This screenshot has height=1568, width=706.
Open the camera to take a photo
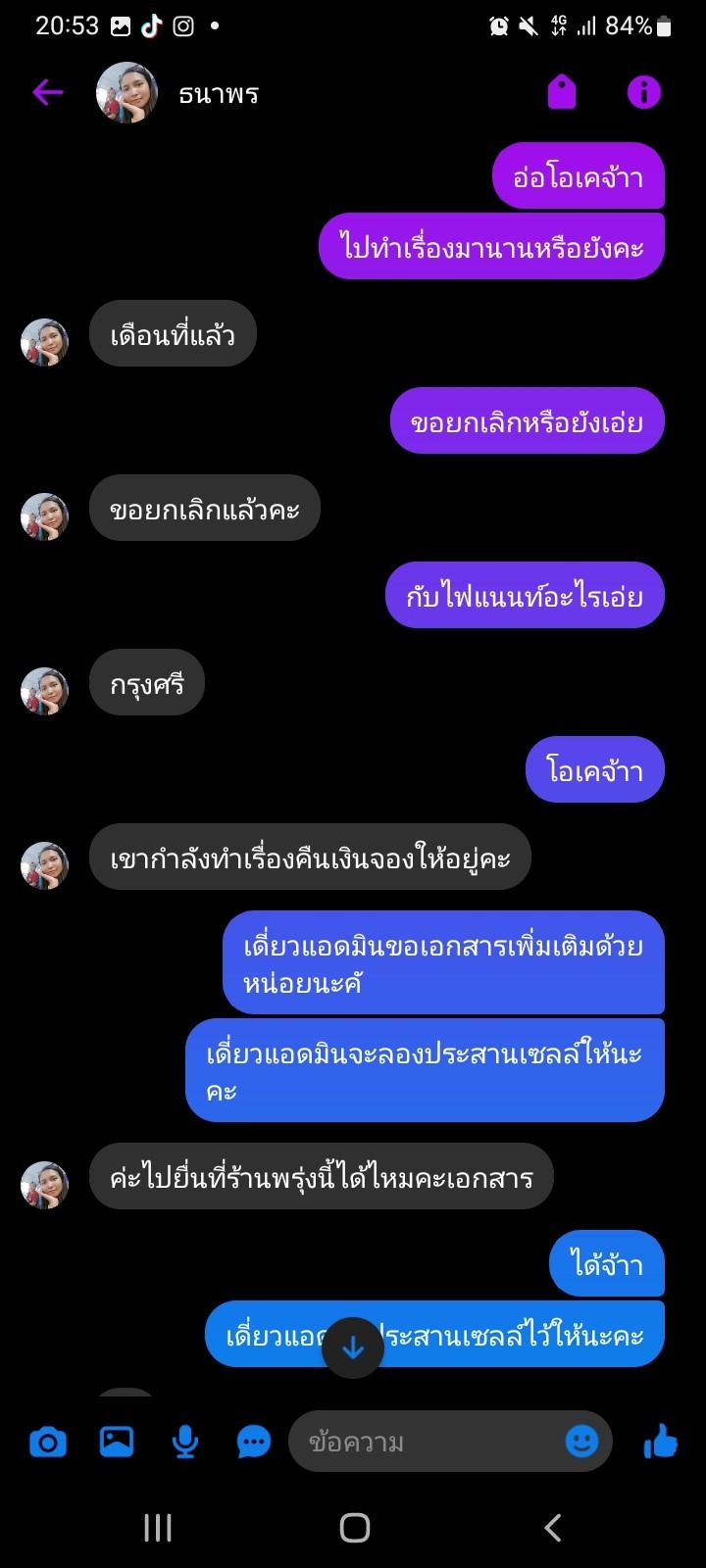tap(48, 1442)
